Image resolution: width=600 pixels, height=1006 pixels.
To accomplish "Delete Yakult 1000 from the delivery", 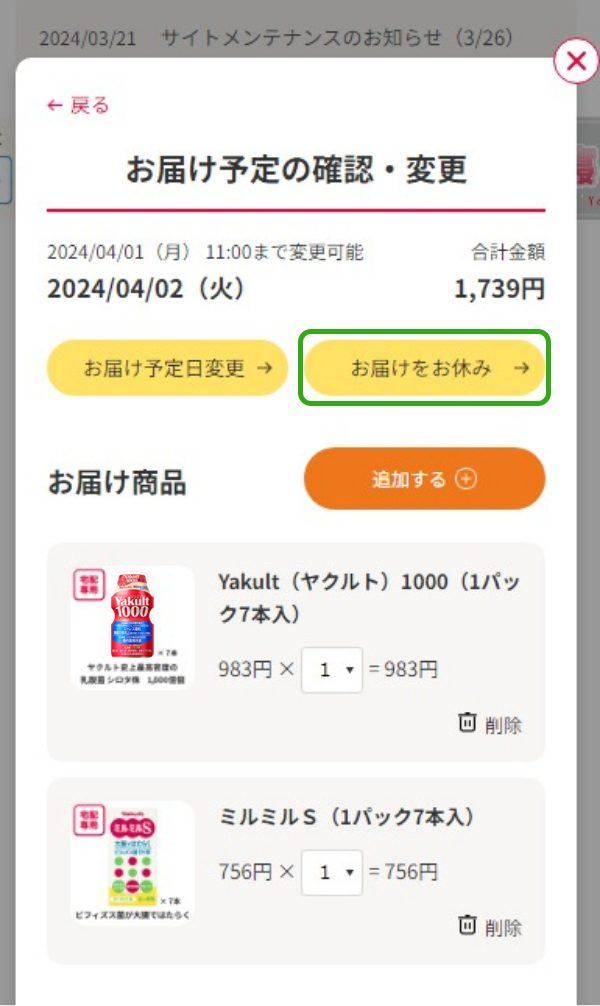I will tap(490, 724).
